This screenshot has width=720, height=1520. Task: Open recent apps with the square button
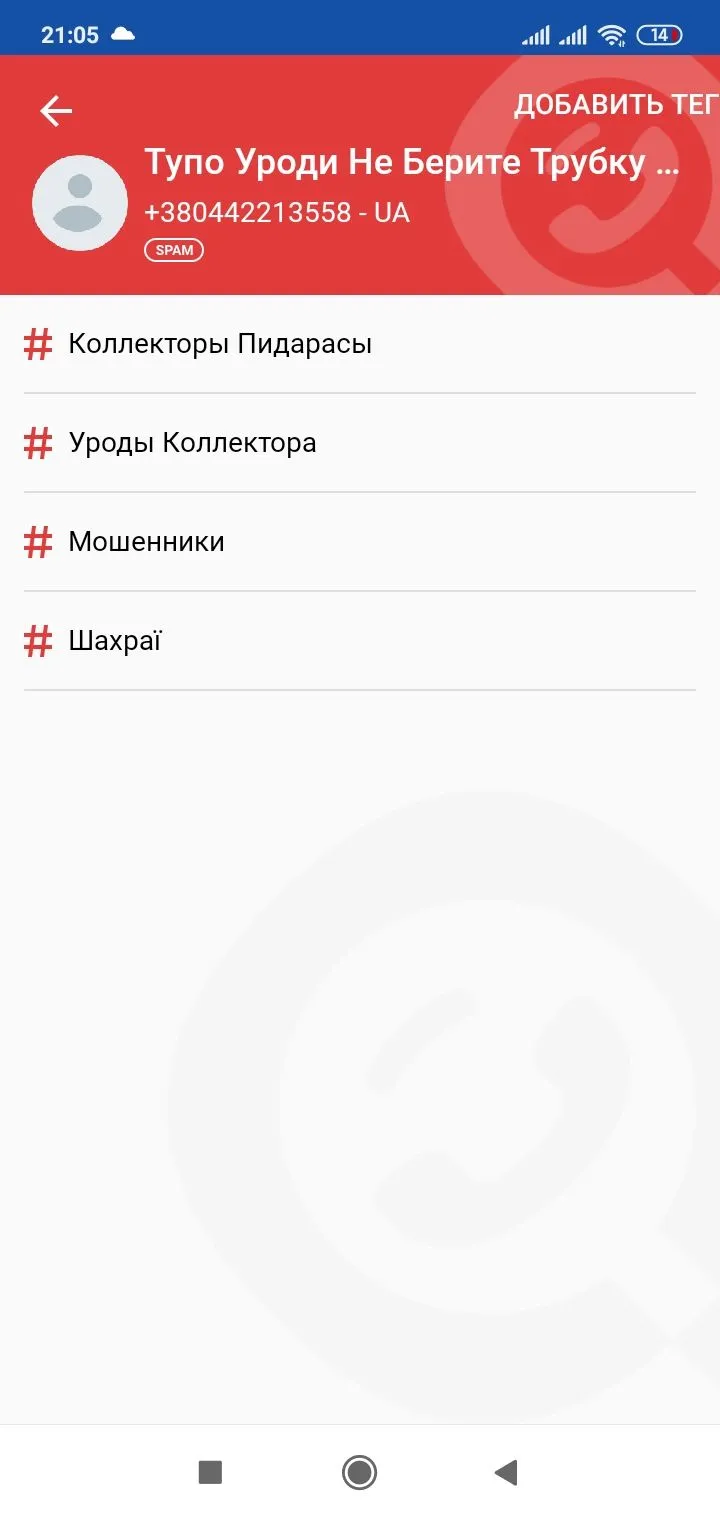[210, 1472]
